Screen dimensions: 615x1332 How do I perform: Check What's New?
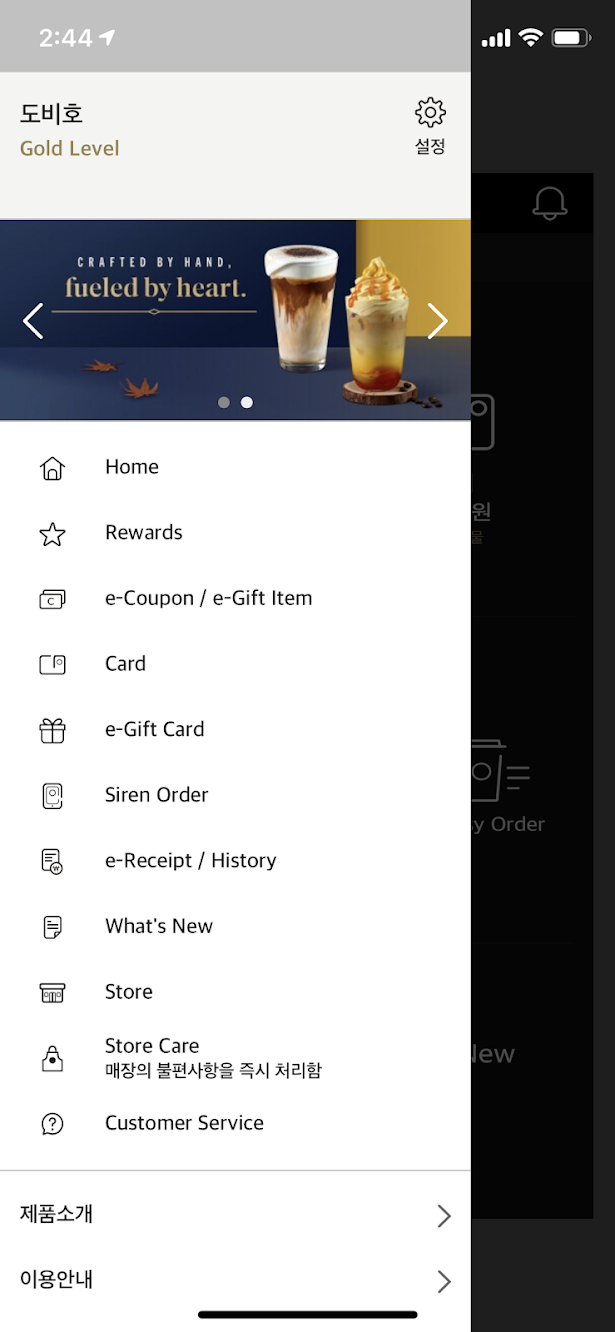pos(158,926)
